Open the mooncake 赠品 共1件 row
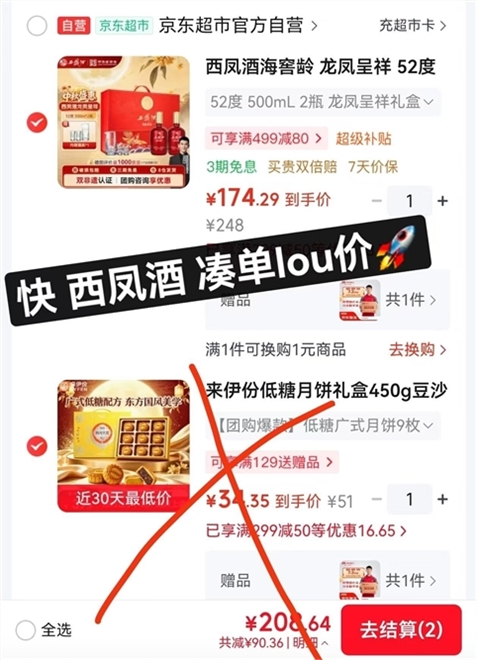This screenshot has width=477, height=660. pos(328,580)
